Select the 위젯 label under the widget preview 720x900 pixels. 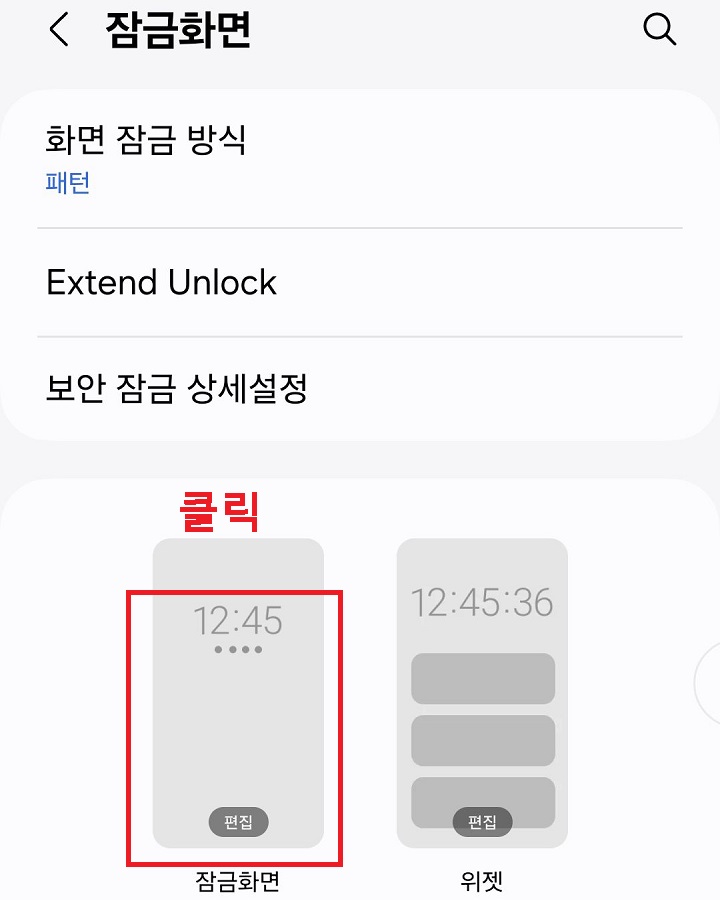482,880
